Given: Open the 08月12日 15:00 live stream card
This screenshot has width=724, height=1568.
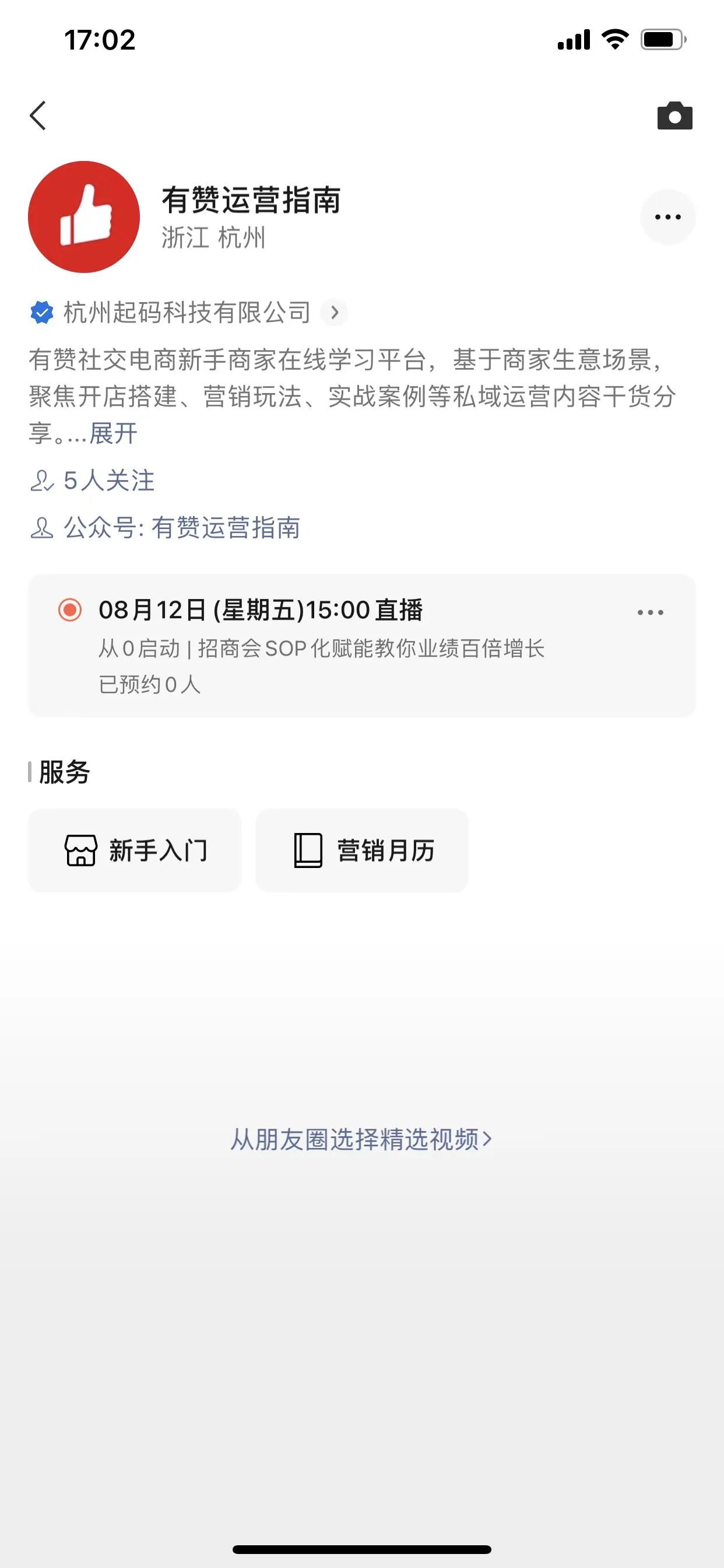Looking at the screenshot, I should (361, 646).
